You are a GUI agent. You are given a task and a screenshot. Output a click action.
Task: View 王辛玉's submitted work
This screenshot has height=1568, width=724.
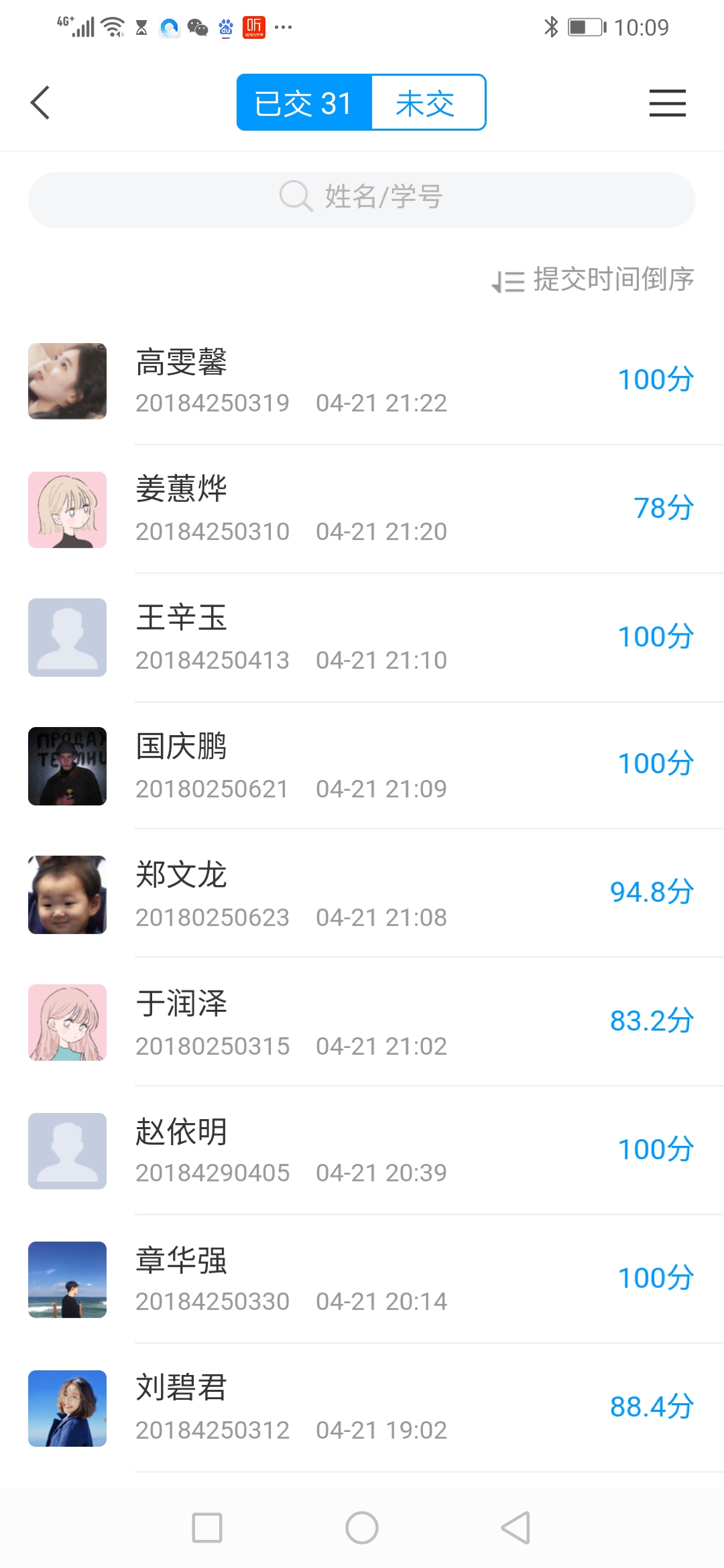362,638
